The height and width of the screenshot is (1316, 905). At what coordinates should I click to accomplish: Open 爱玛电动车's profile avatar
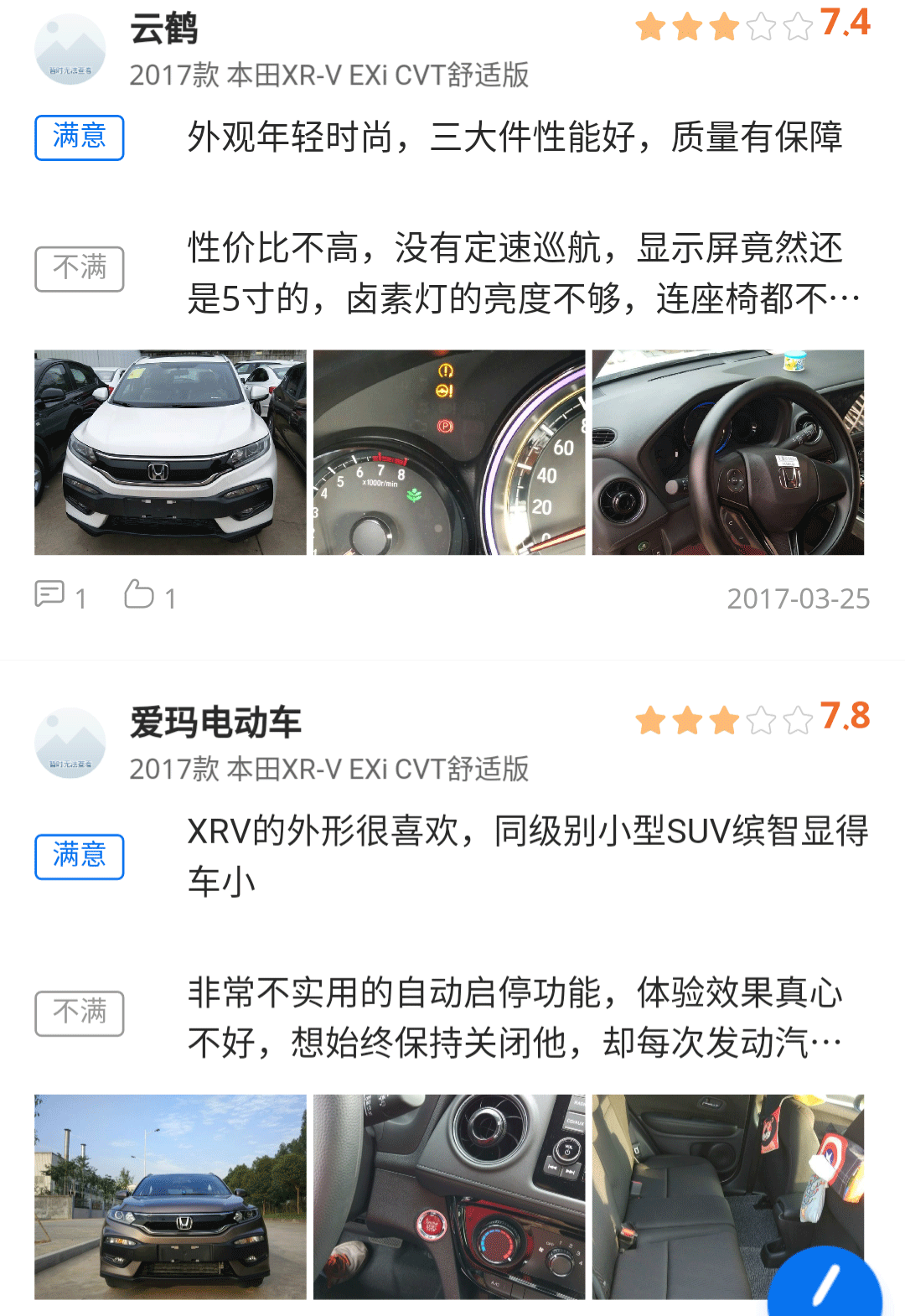(70, 743)
